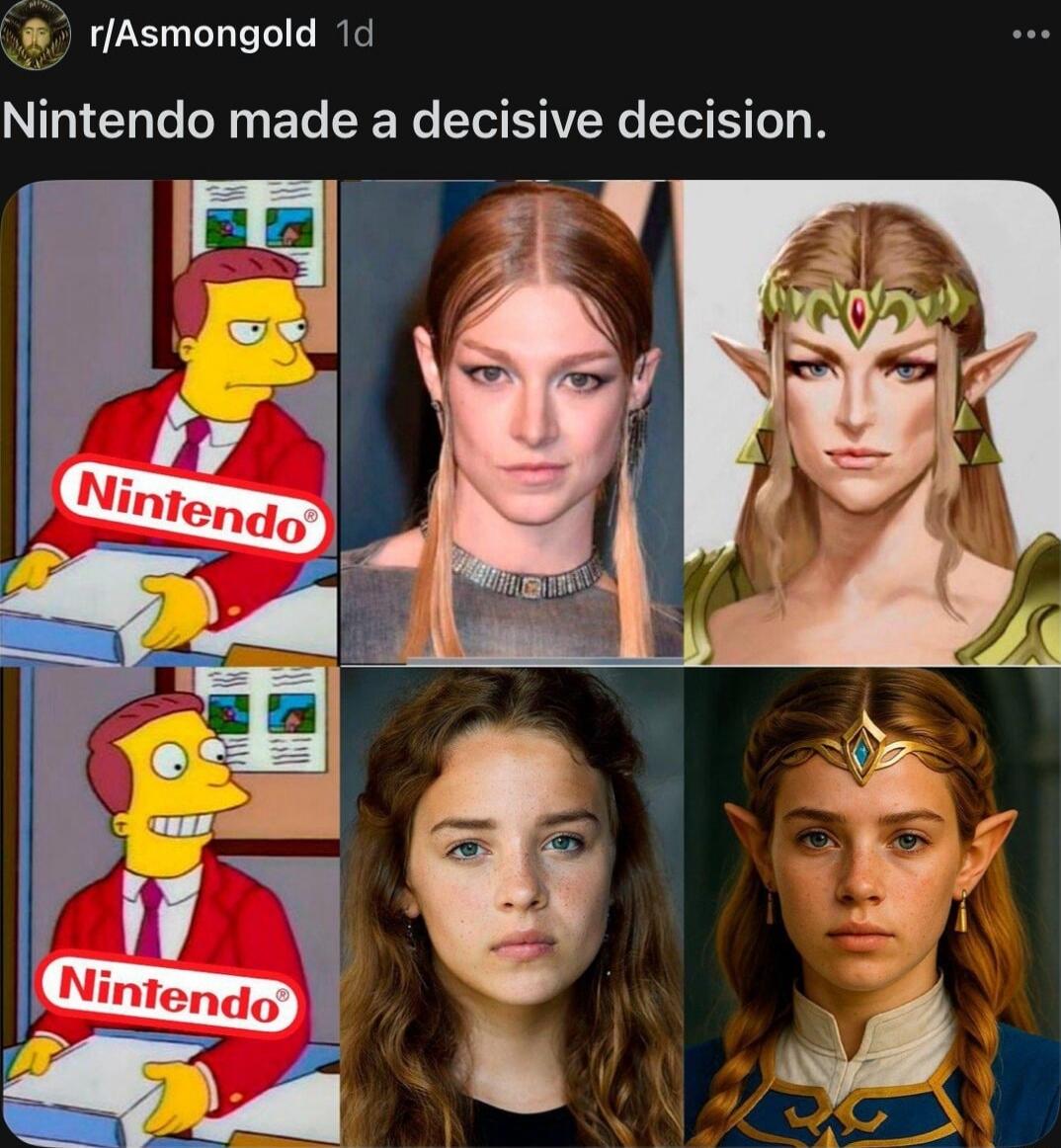Open the post overflow menu
The image size is (1061, 1148).
(1031, 35)
